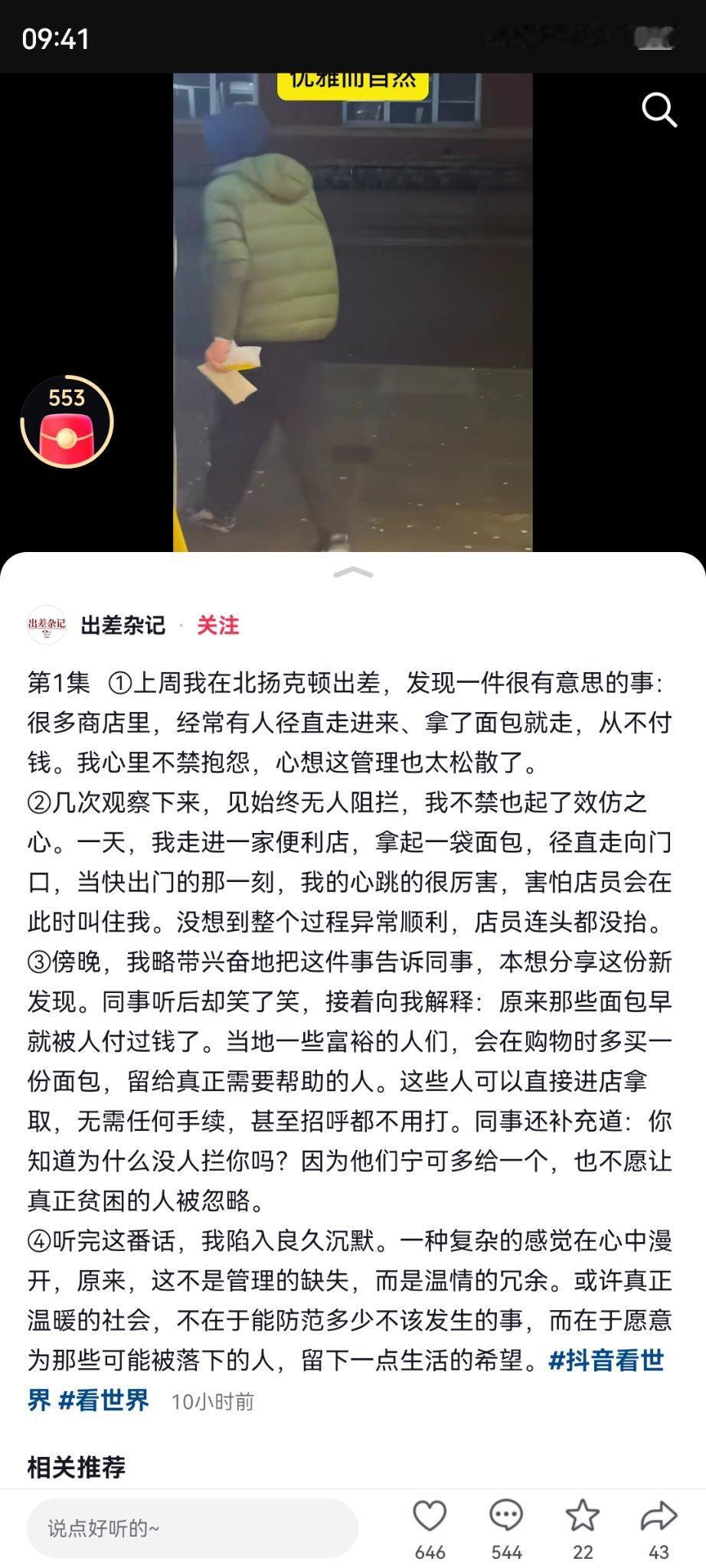Image resolution: width=706 pixels, height=1568 pixels.
Task: Tap the heart icon counter reading 646
Action: pos(429,1553)
